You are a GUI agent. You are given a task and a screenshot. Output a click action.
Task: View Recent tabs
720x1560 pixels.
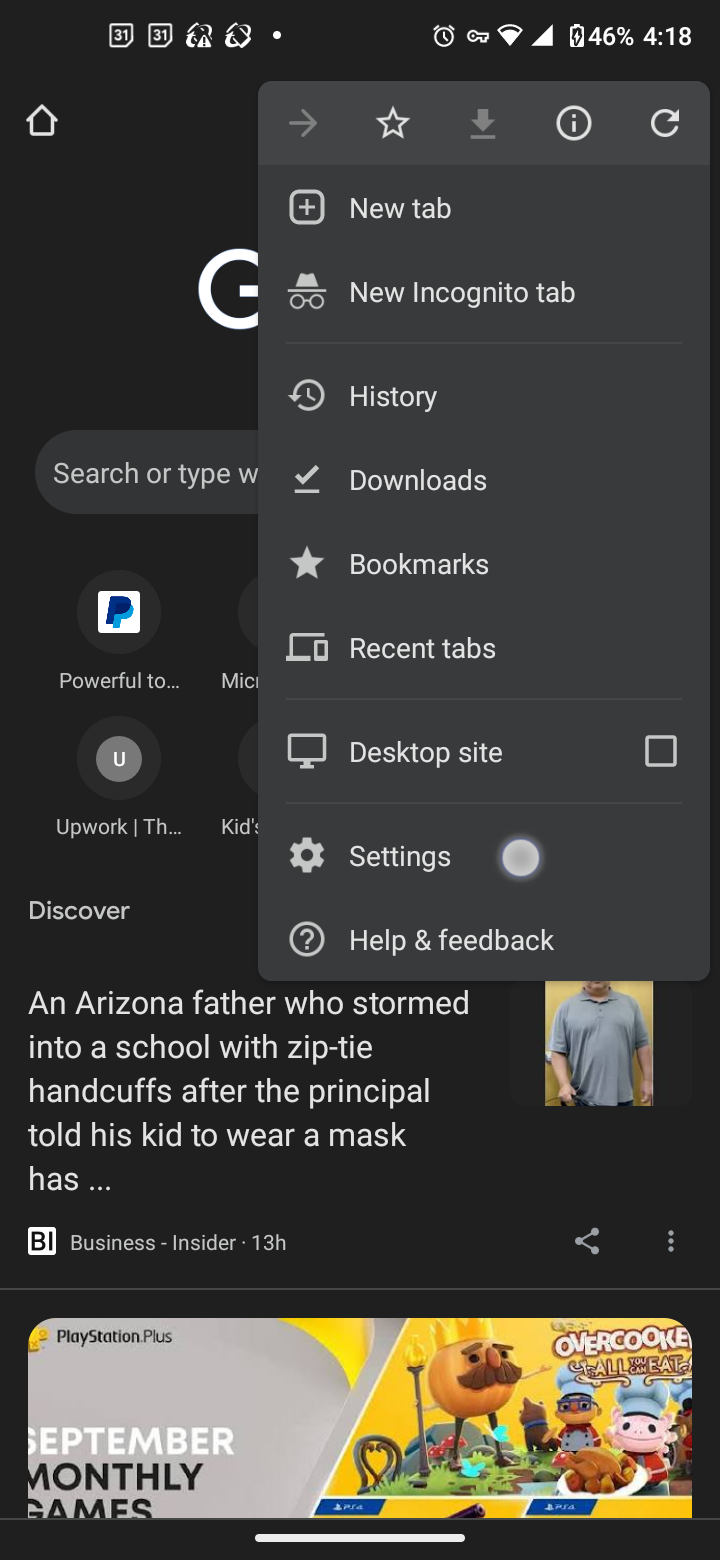pyautogui.click(x=422, y=648)
